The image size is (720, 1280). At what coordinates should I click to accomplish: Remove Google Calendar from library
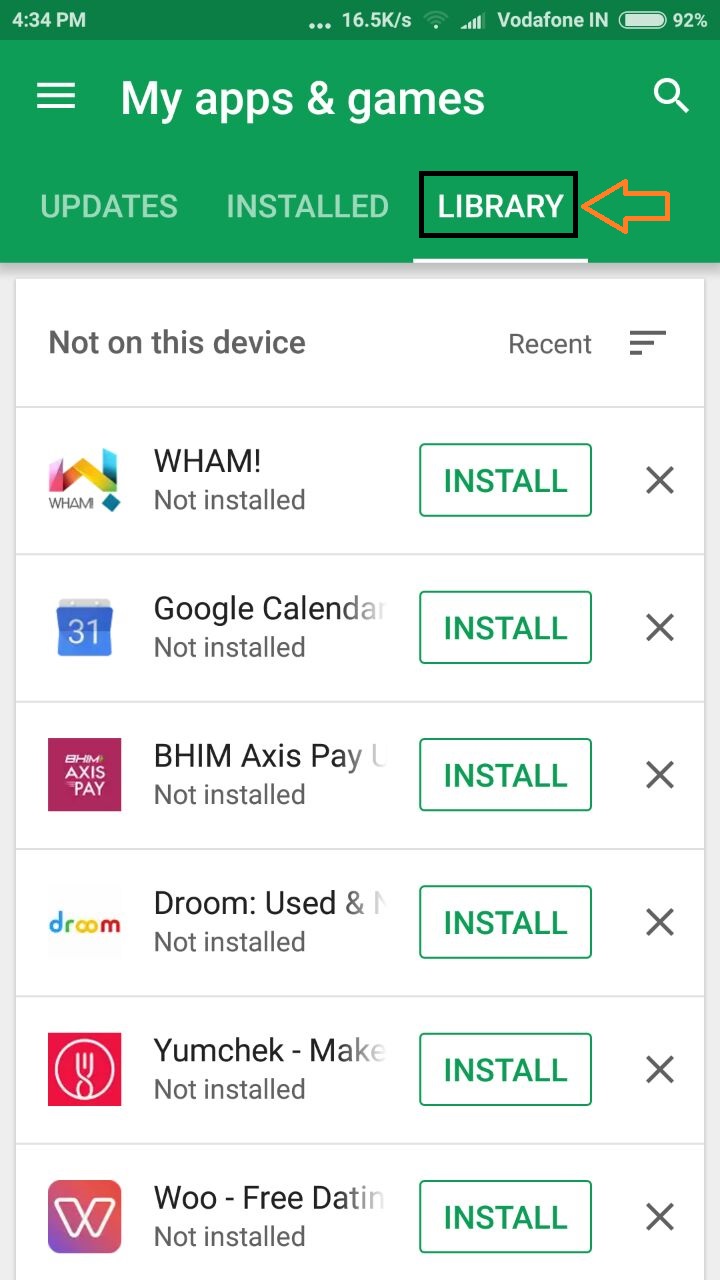pos(659,627)
